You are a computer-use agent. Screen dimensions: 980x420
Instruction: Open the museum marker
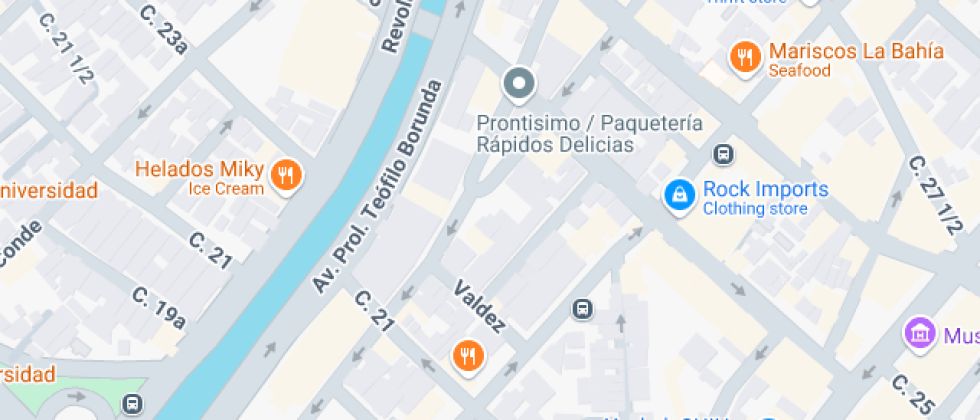(x=918, y=333)
